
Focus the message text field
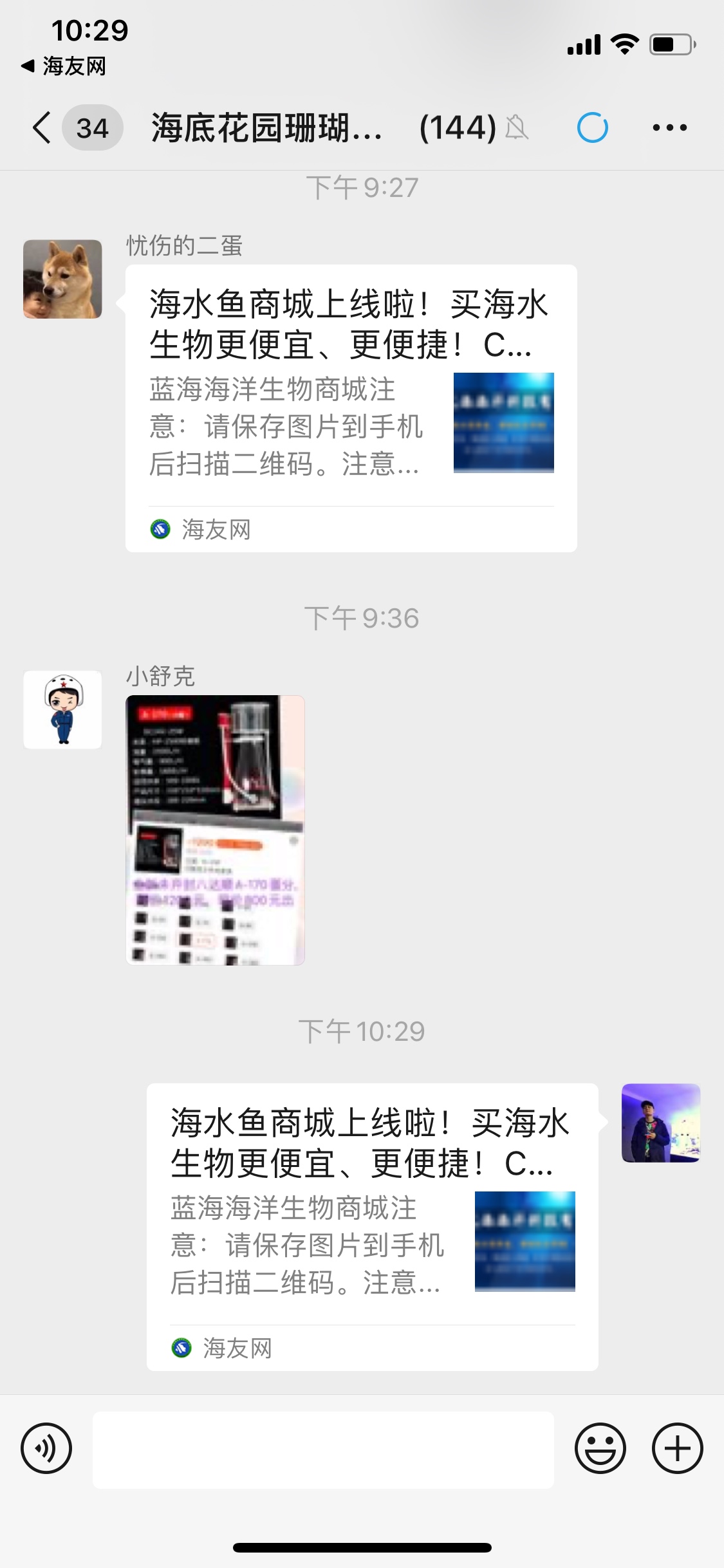point(323,1450)
